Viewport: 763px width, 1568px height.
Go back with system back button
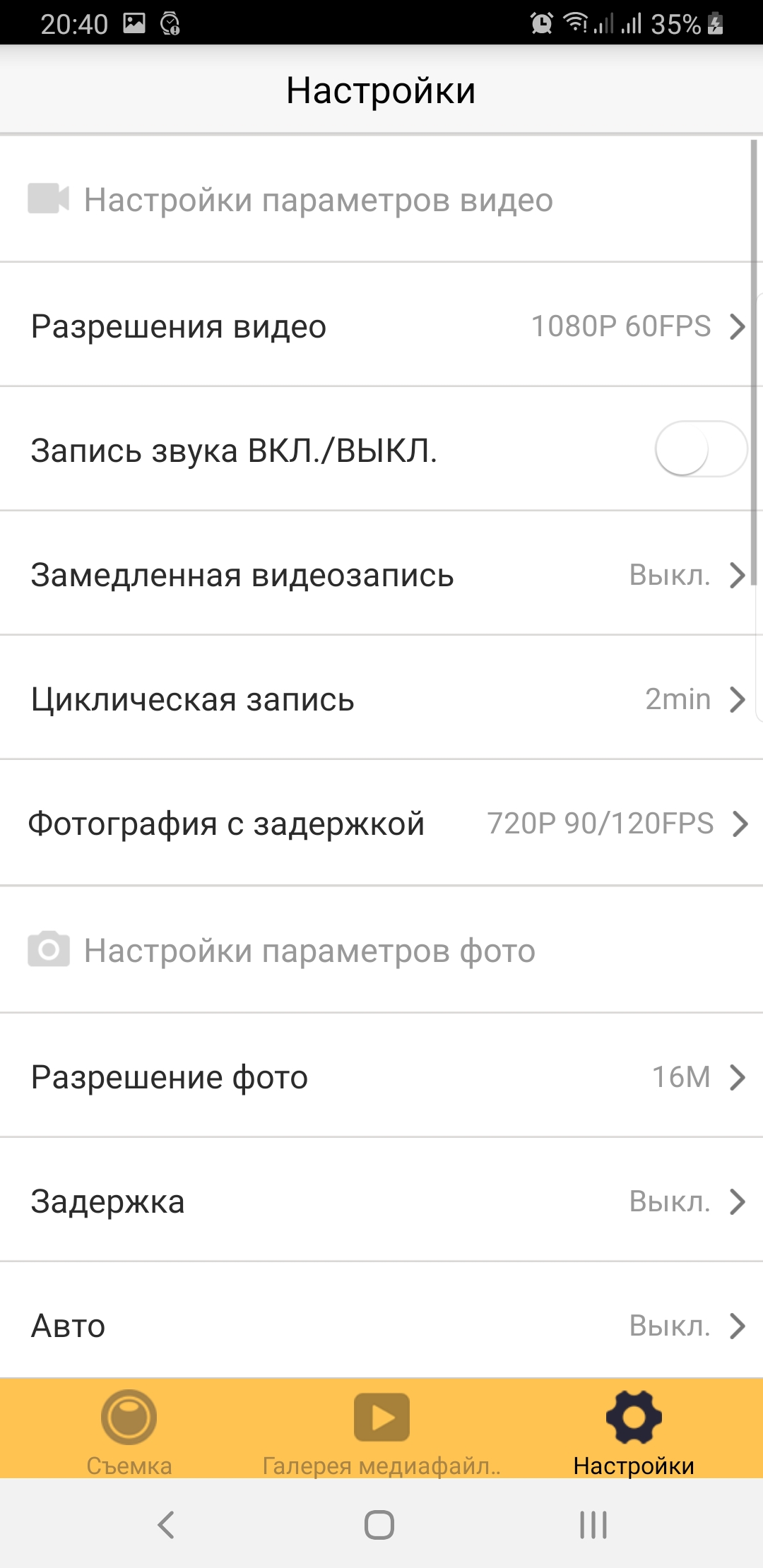pos(166,1524)
